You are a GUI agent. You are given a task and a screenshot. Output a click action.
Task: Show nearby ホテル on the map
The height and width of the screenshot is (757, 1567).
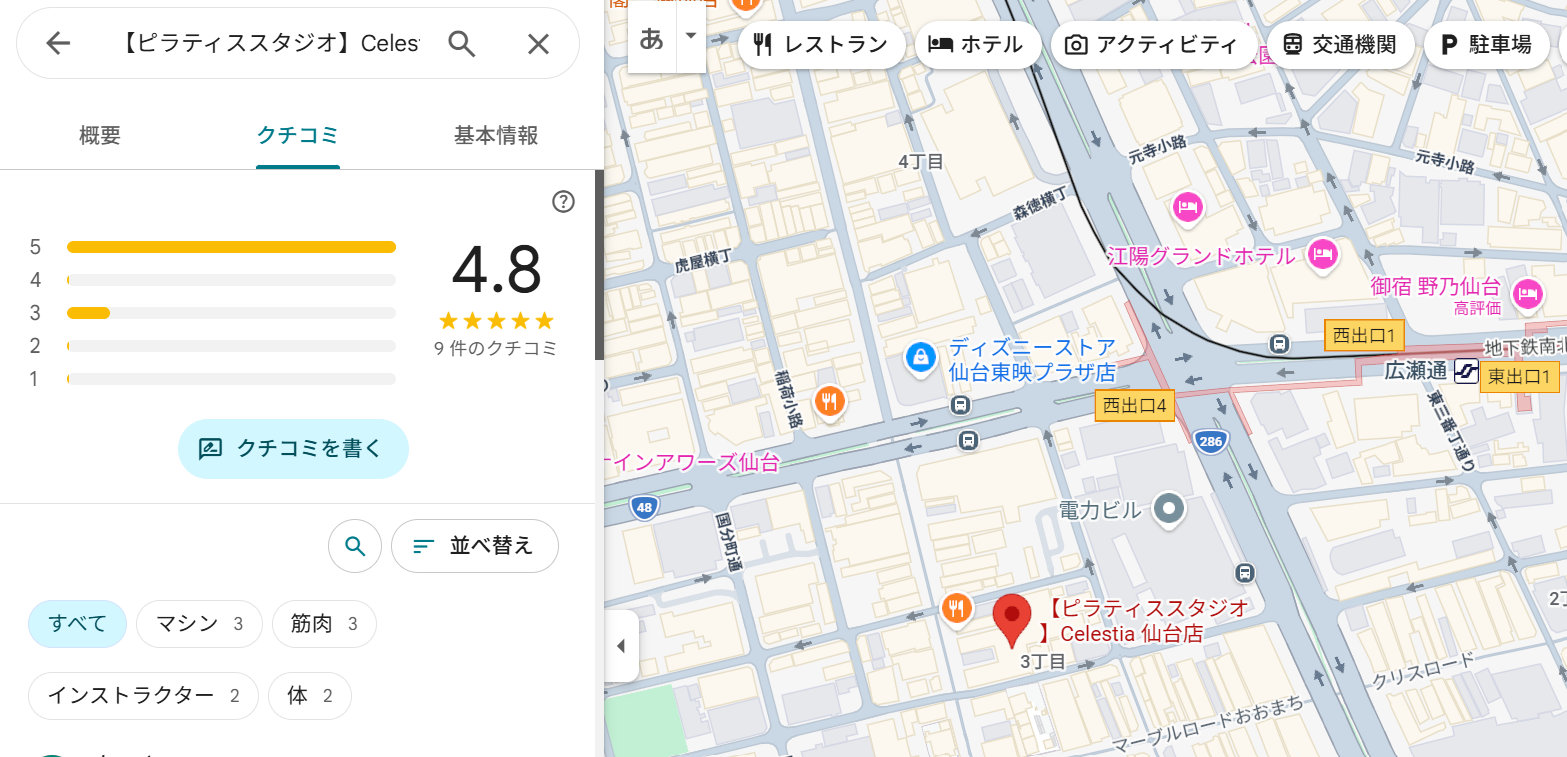[x=976, y=45]
